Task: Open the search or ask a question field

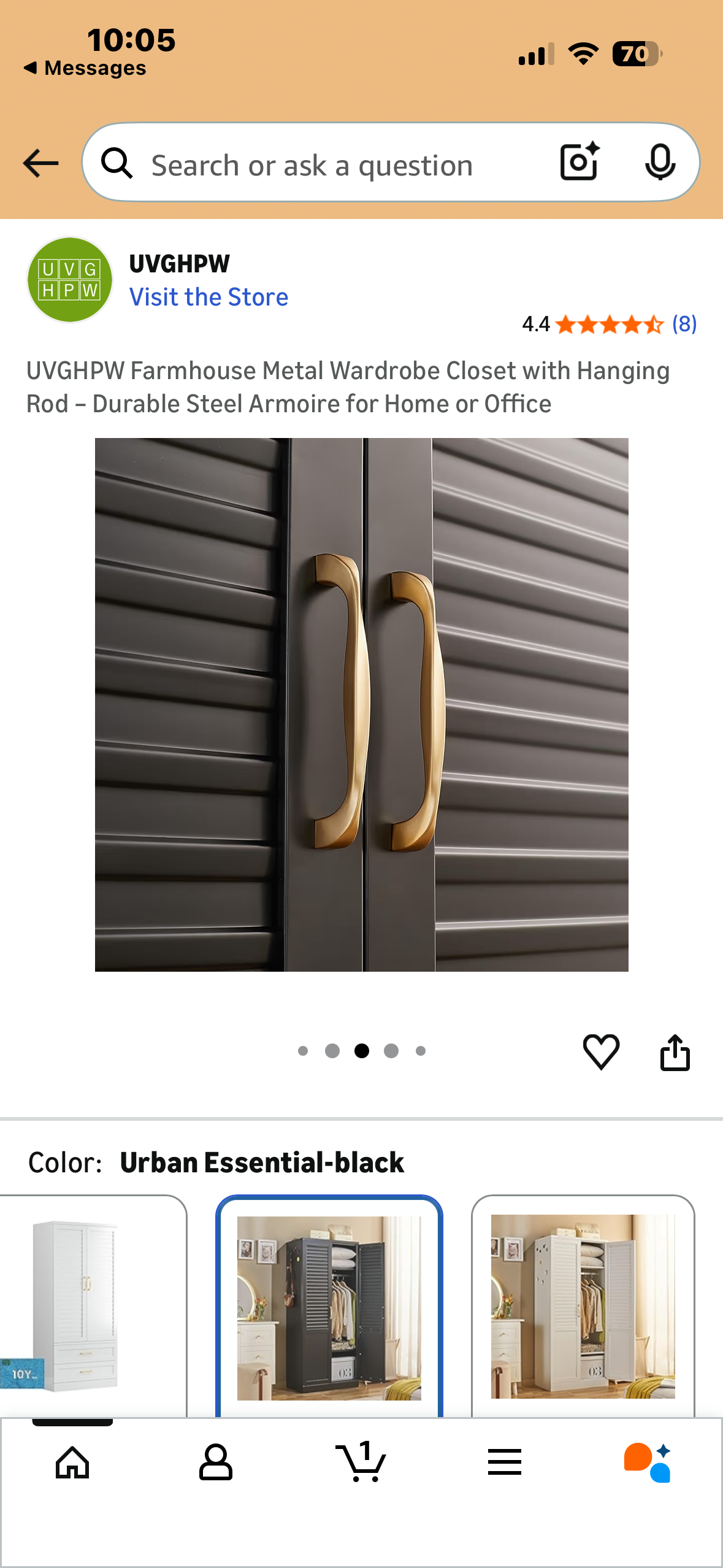Action: 312,164
